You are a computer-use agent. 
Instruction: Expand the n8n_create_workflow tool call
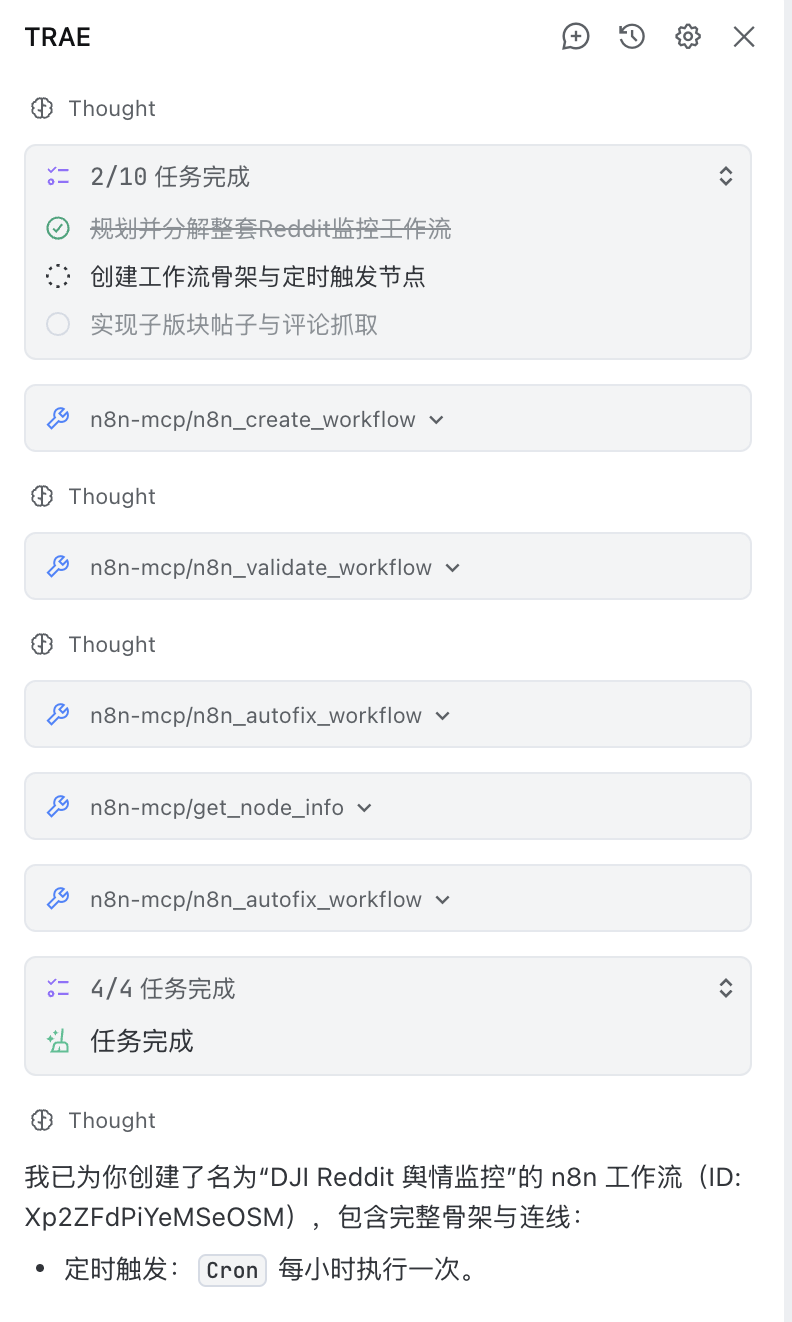(388, 419)
